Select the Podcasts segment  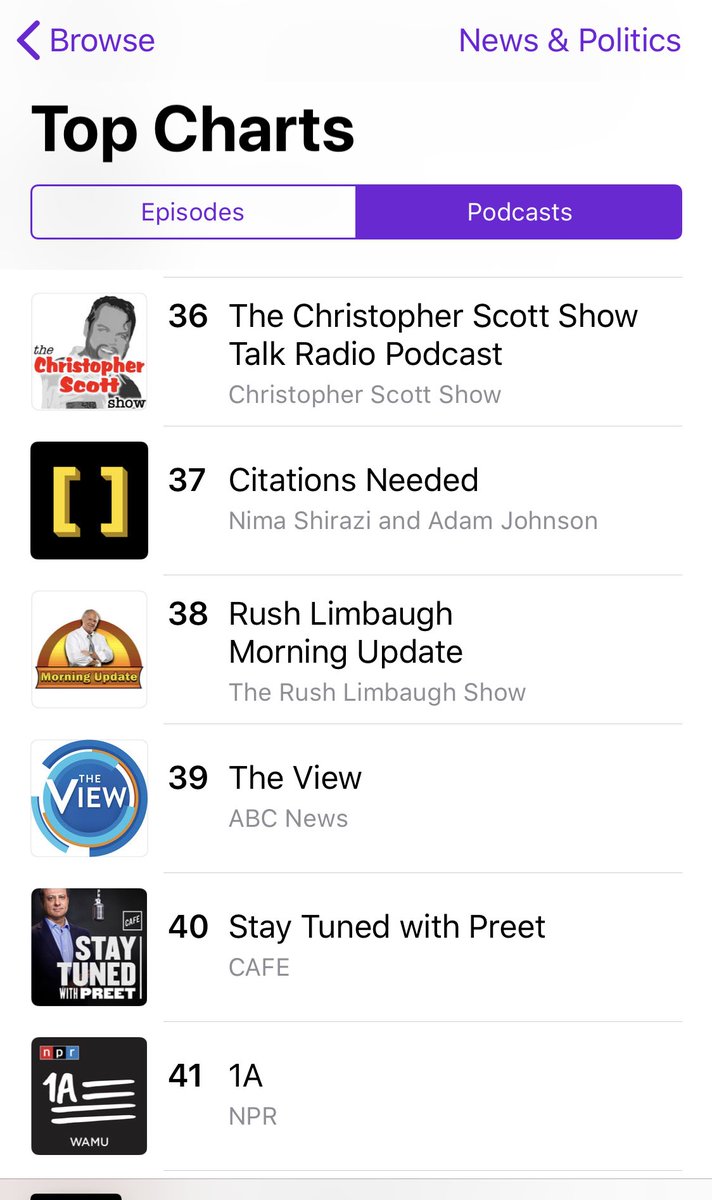519,212
